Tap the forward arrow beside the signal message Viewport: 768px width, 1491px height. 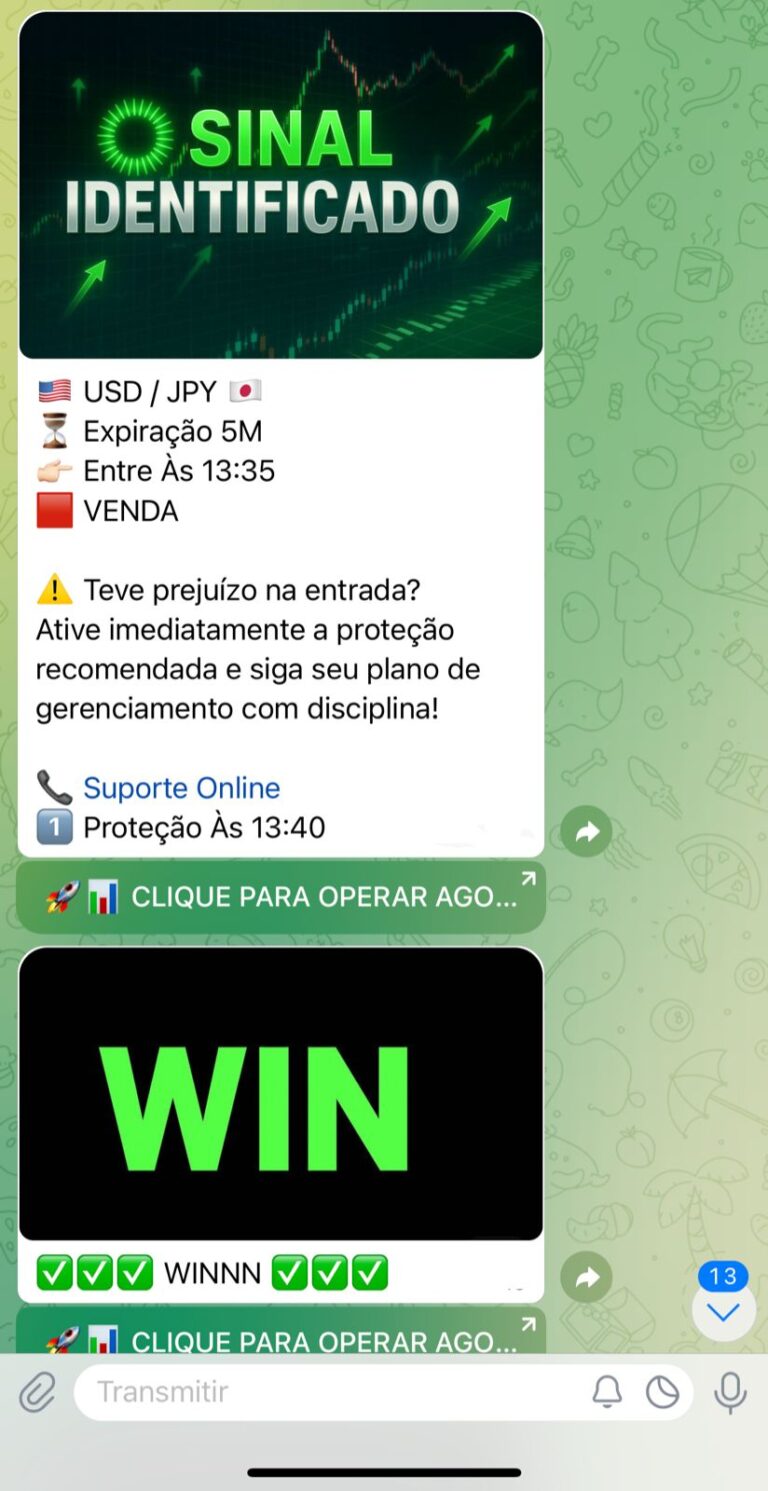[586, 831]
